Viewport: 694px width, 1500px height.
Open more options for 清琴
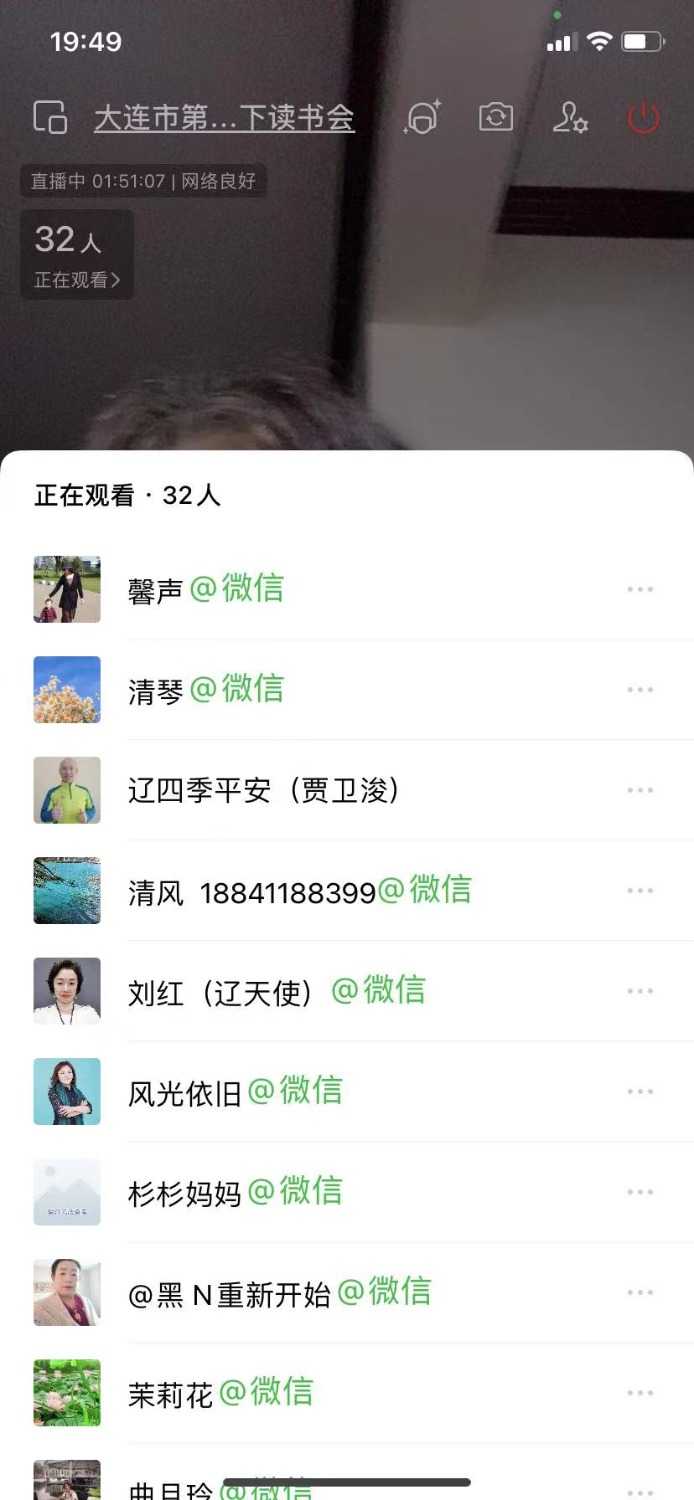click(640, 690)
